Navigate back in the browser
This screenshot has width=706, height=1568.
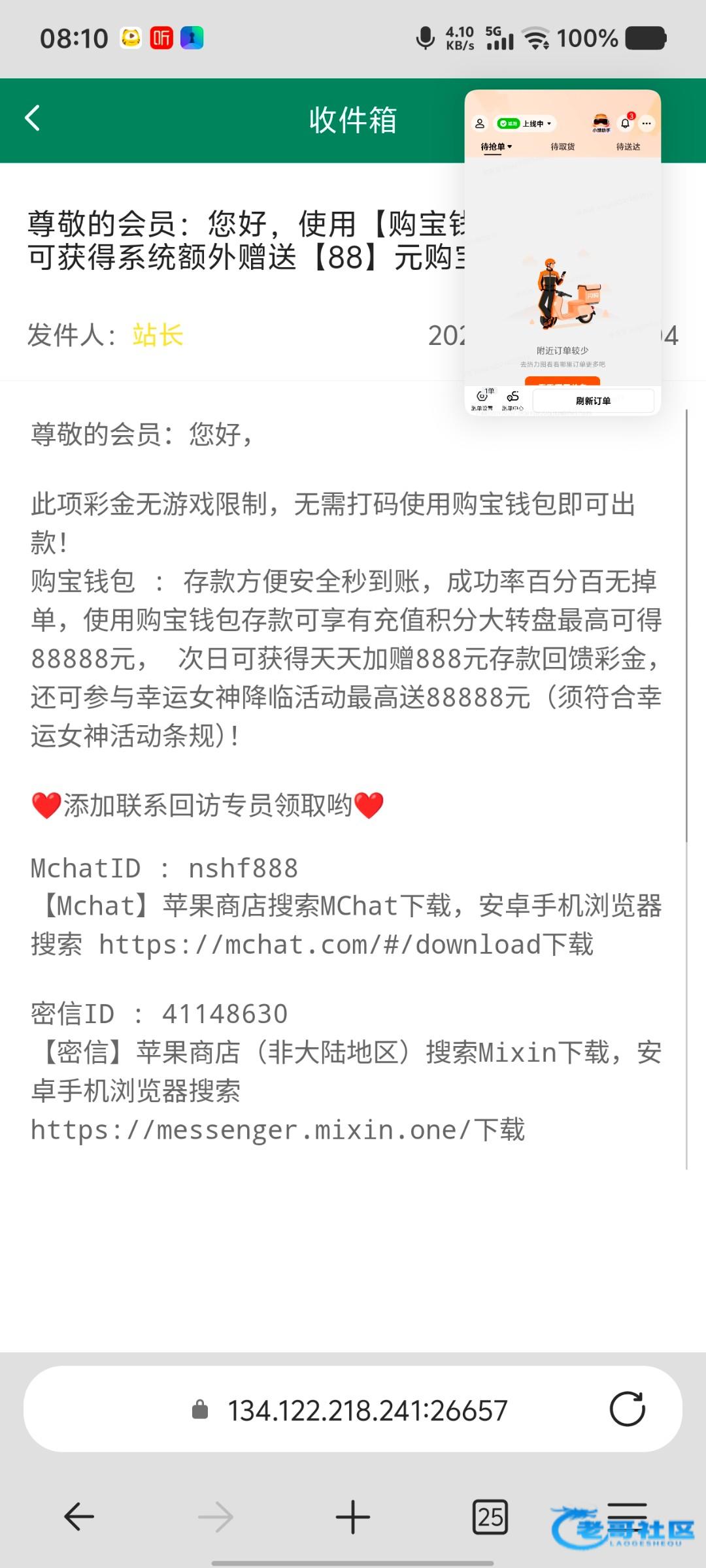click(79, 1516)
